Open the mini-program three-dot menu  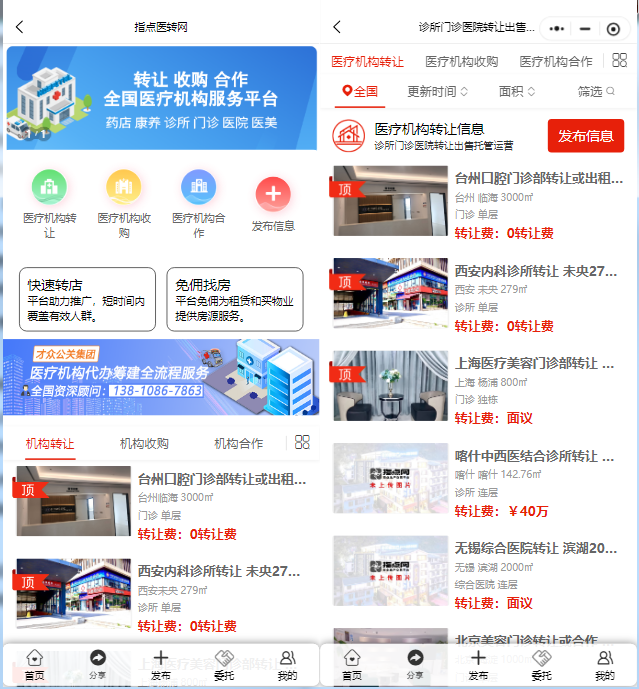[x=558, y=28]
